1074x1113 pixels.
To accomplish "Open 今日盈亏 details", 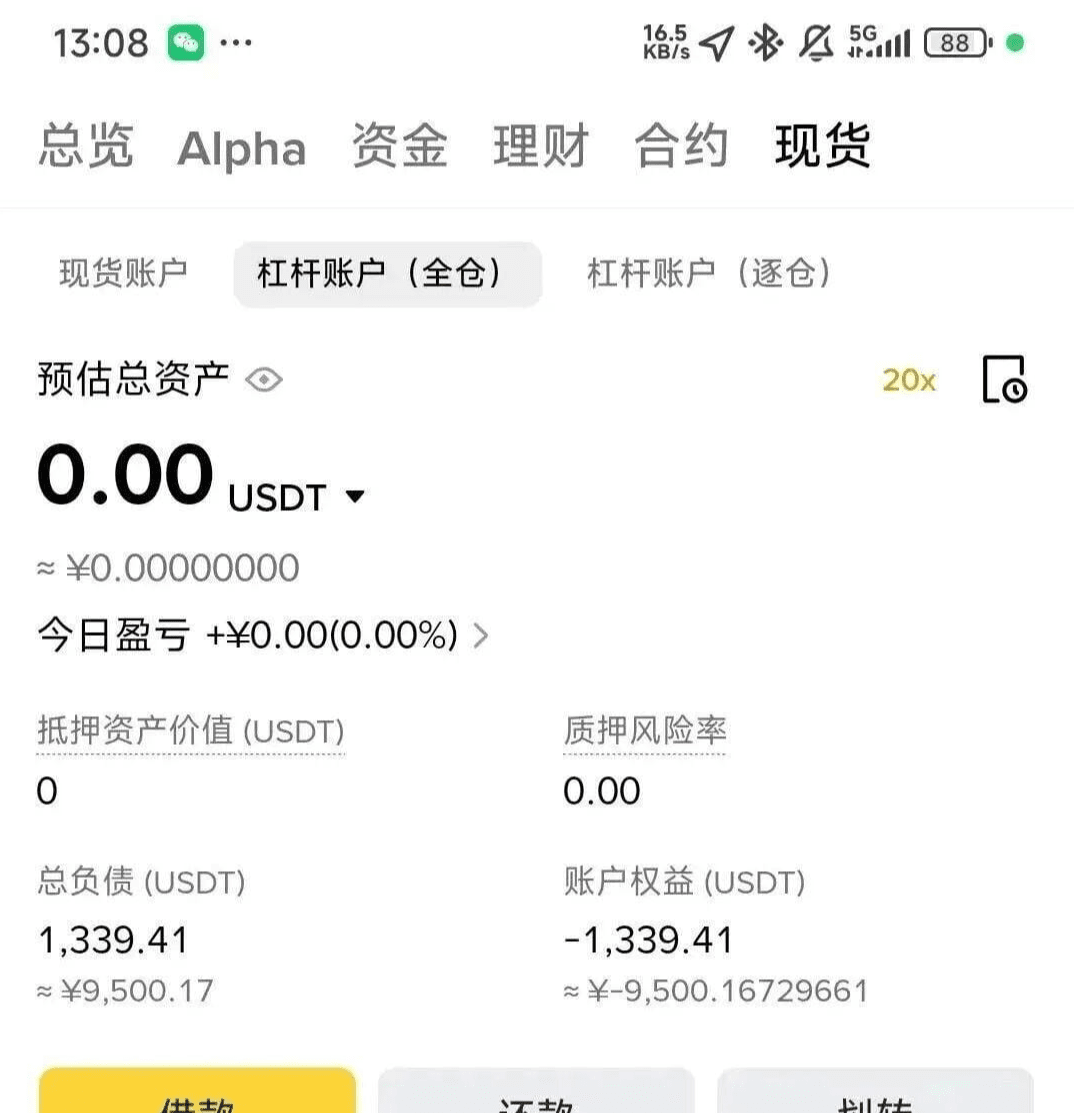I will click(x=263, y=635).
